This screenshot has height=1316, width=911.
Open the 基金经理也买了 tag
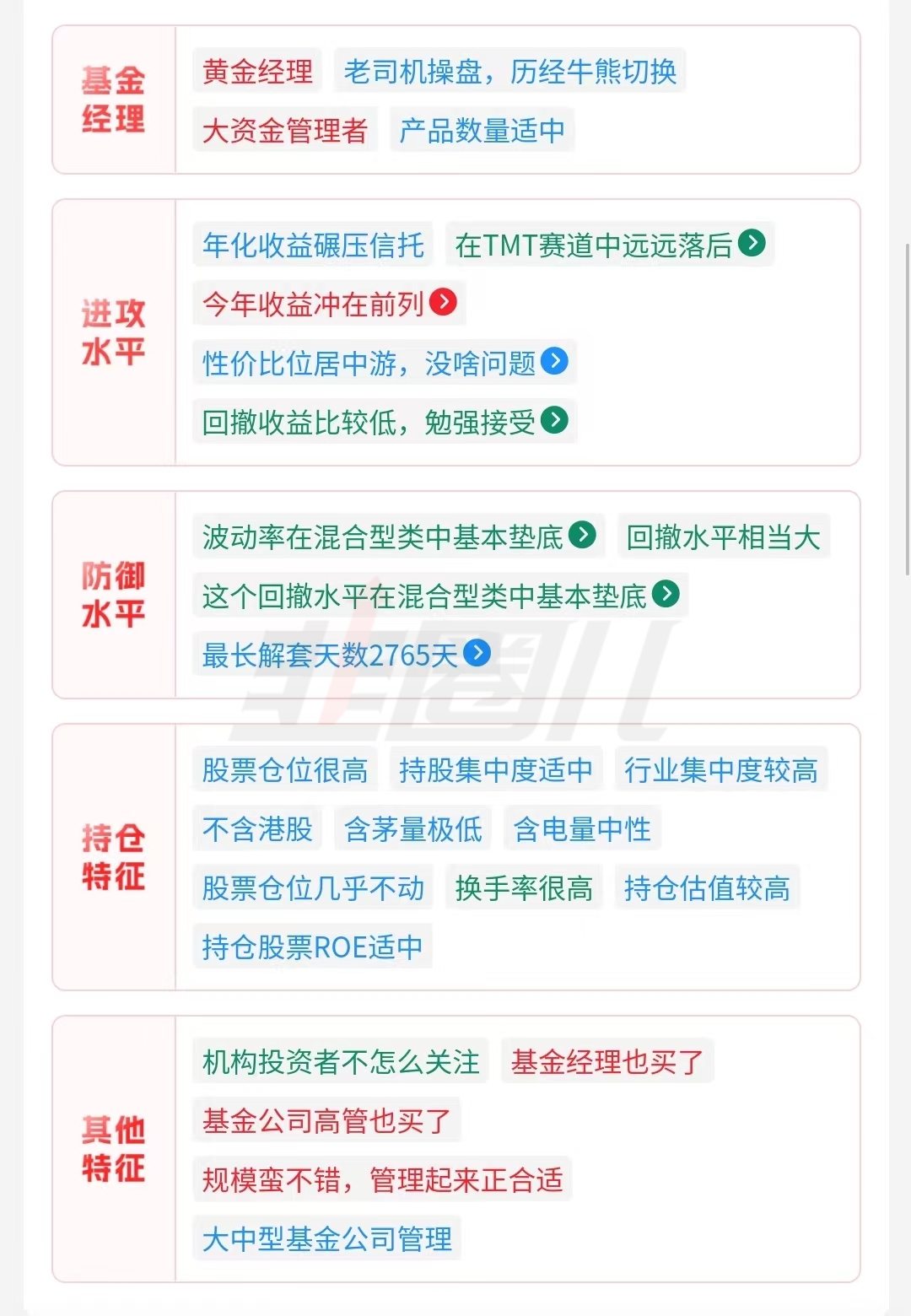[606, 1060]
